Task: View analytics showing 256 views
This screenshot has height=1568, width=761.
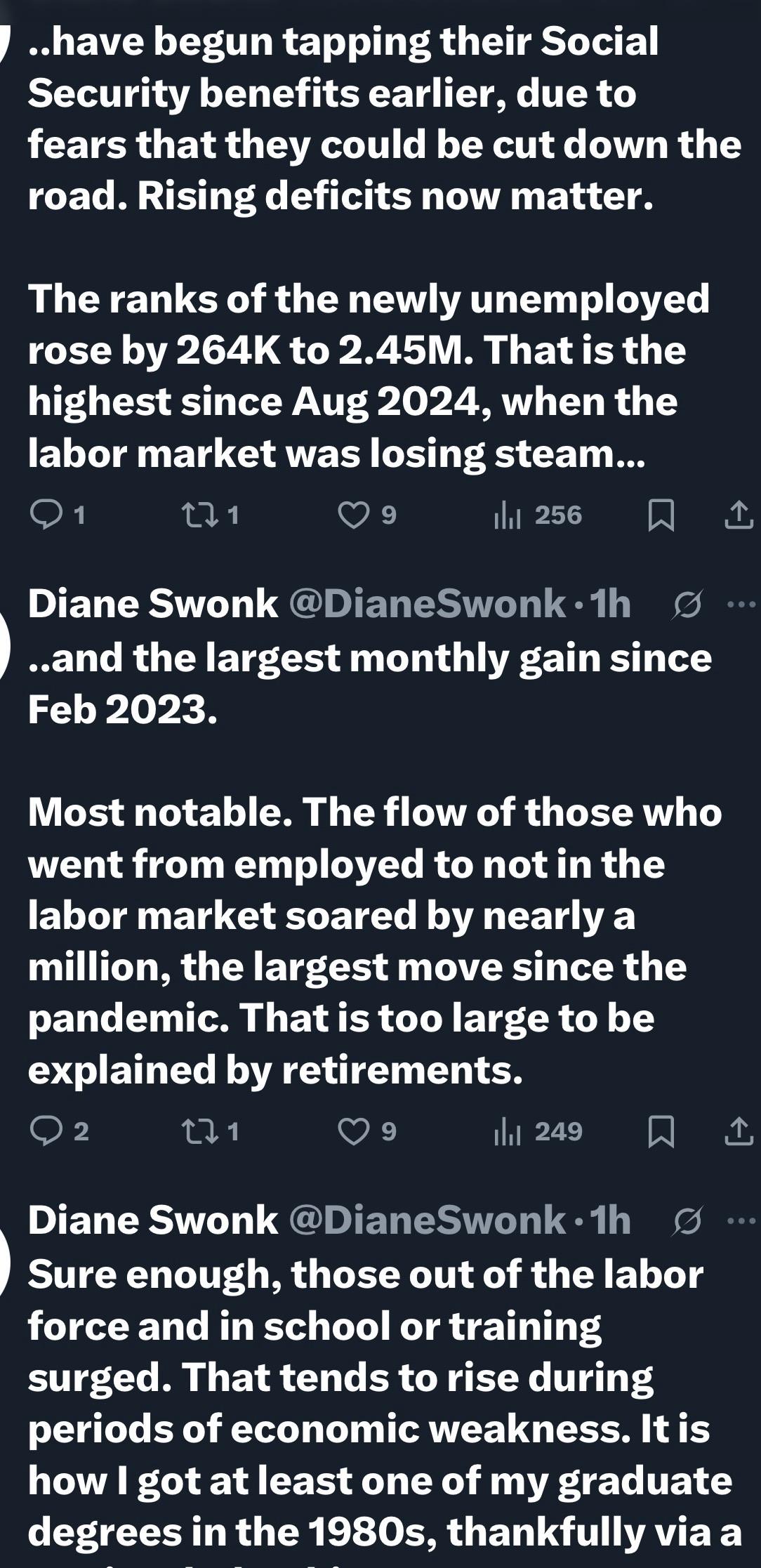Action: 538,515
